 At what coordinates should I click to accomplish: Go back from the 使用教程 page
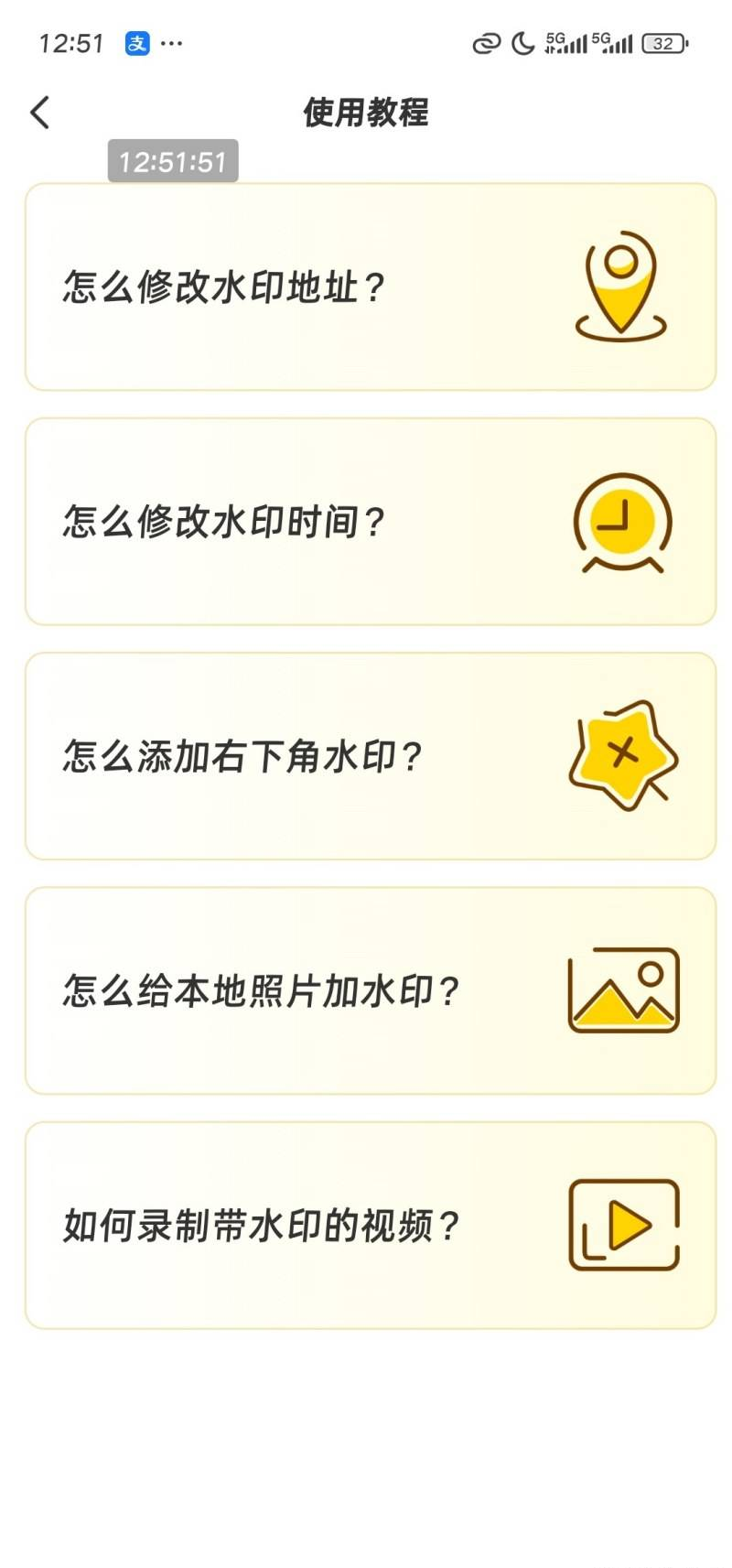(40, 113)
